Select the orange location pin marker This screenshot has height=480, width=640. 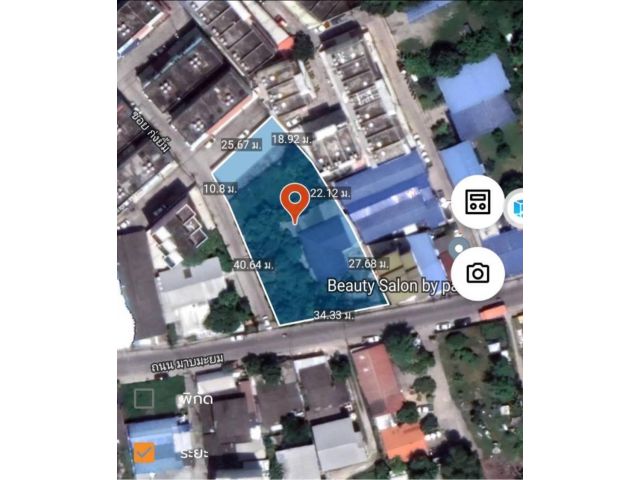pyautogui.click(x=295, y=201)
